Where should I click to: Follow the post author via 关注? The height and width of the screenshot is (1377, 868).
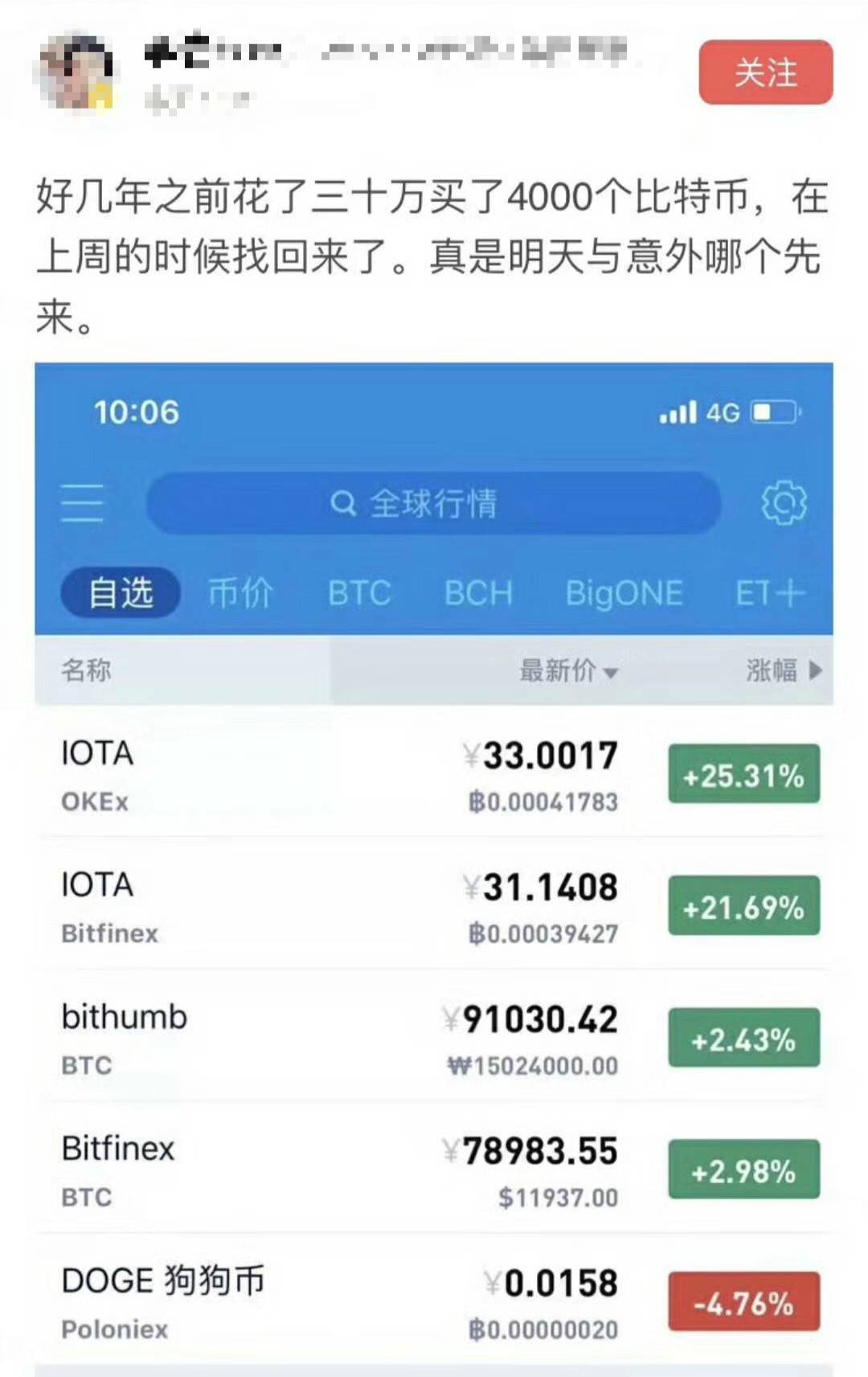point(765,72)
